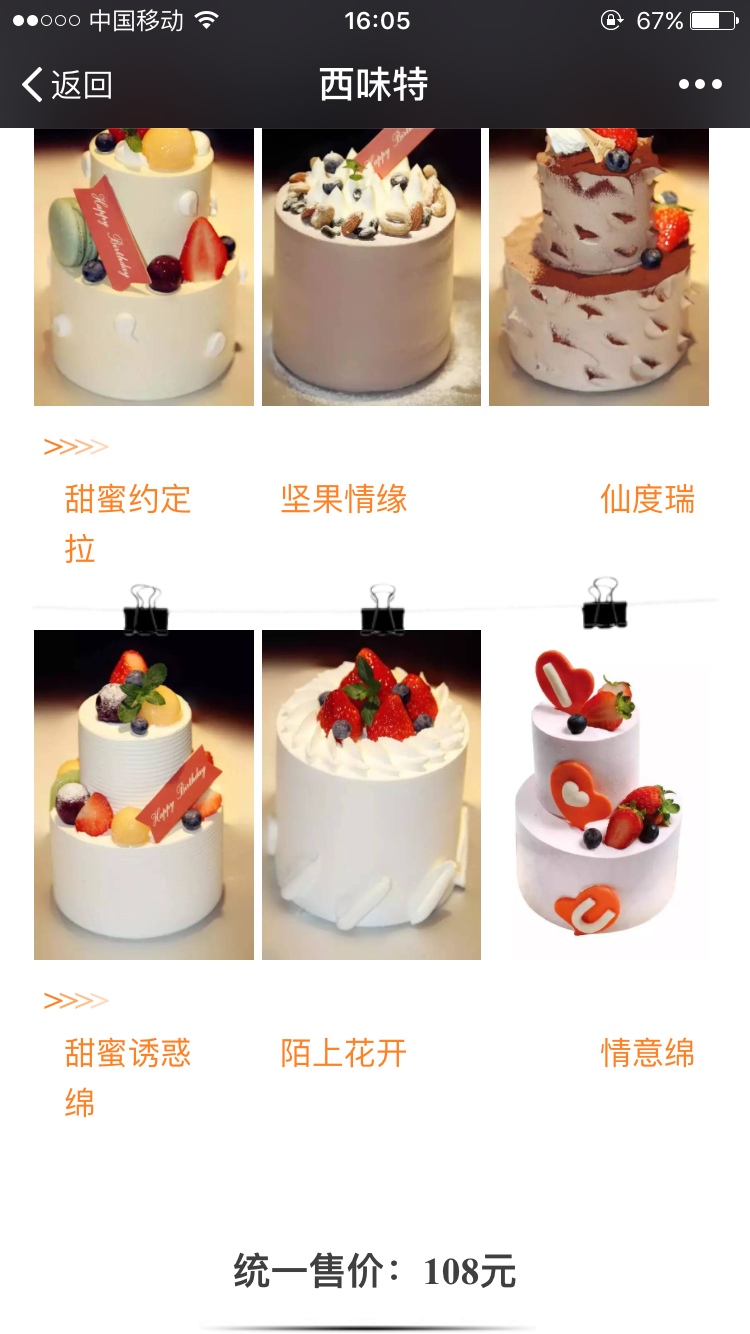Open the 甜蜜约定 cake image
Image resolution: width=750 pixels, height=1334 pixels.
tap(143, 267)
